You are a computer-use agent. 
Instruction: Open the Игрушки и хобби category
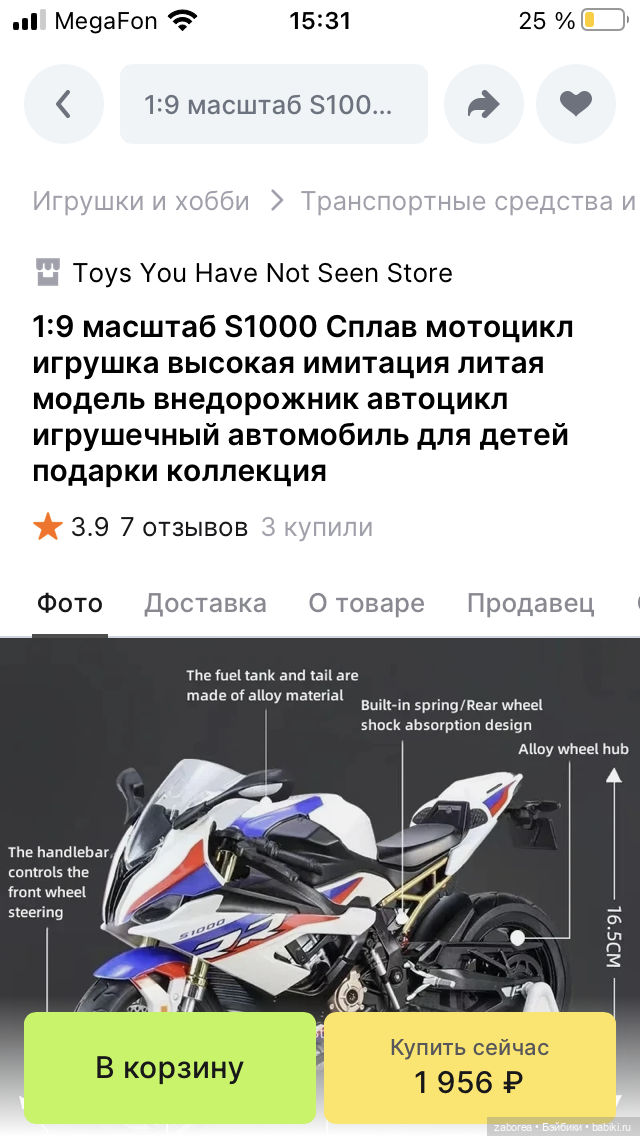point(141,201)
